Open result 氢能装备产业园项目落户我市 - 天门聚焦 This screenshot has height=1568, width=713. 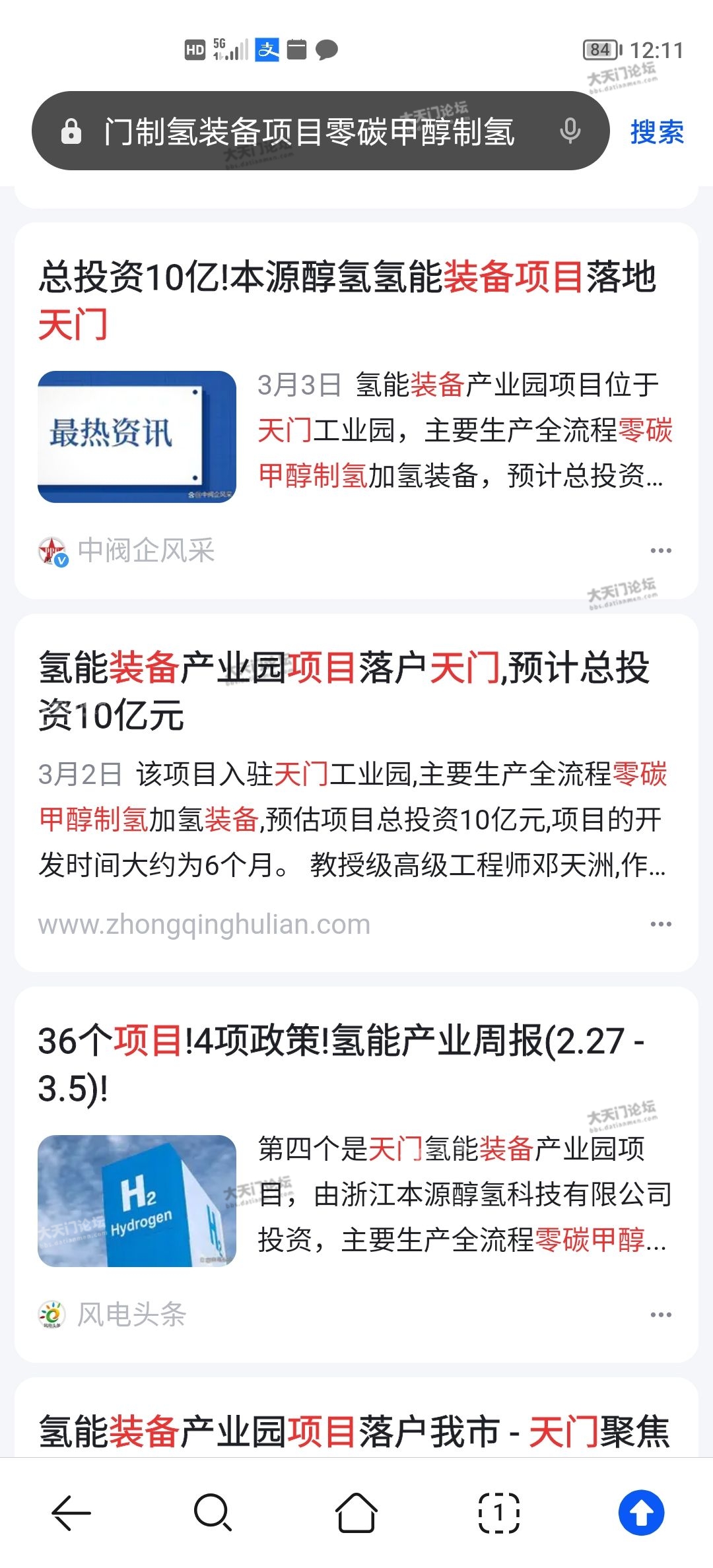(x=355, y=1431)
